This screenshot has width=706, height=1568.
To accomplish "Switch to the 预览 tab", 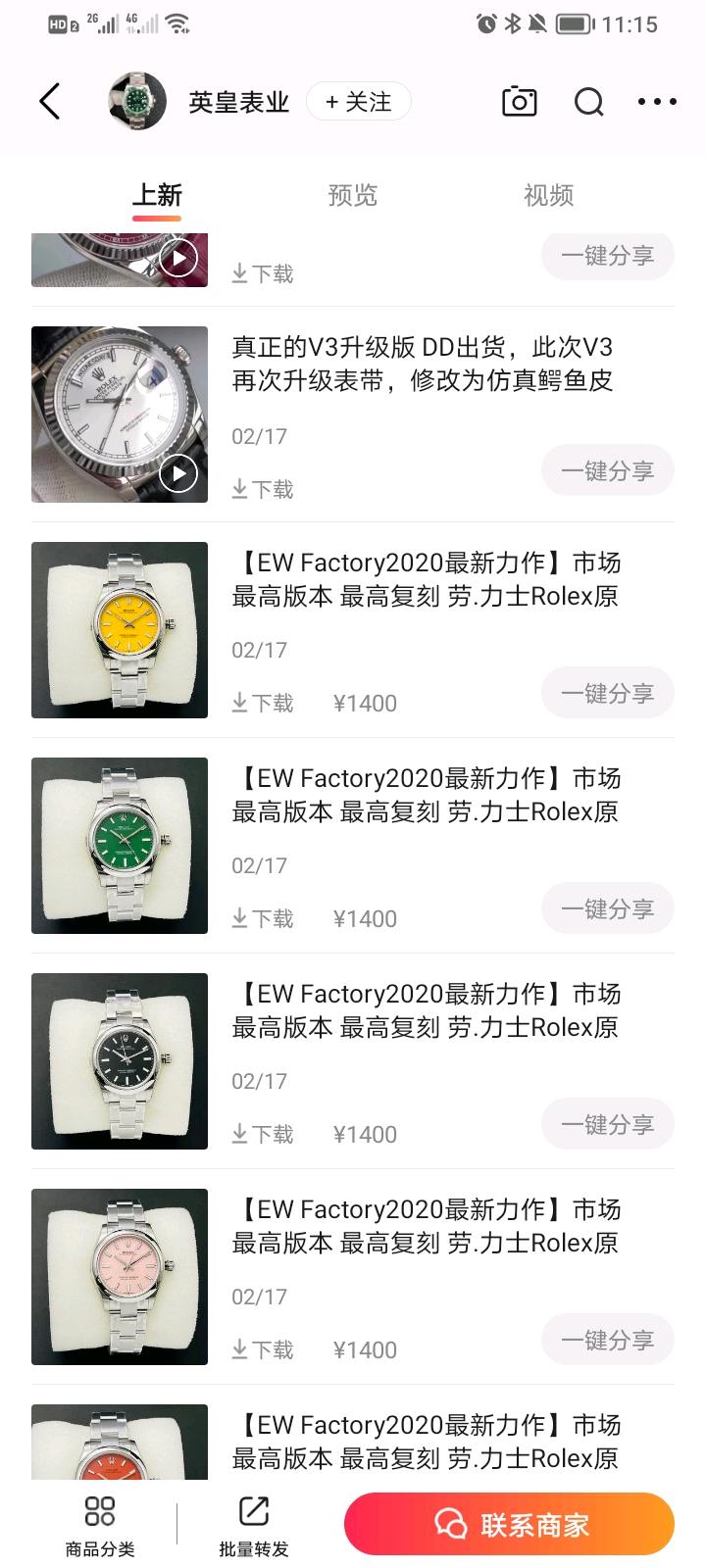I will point(352,195).
